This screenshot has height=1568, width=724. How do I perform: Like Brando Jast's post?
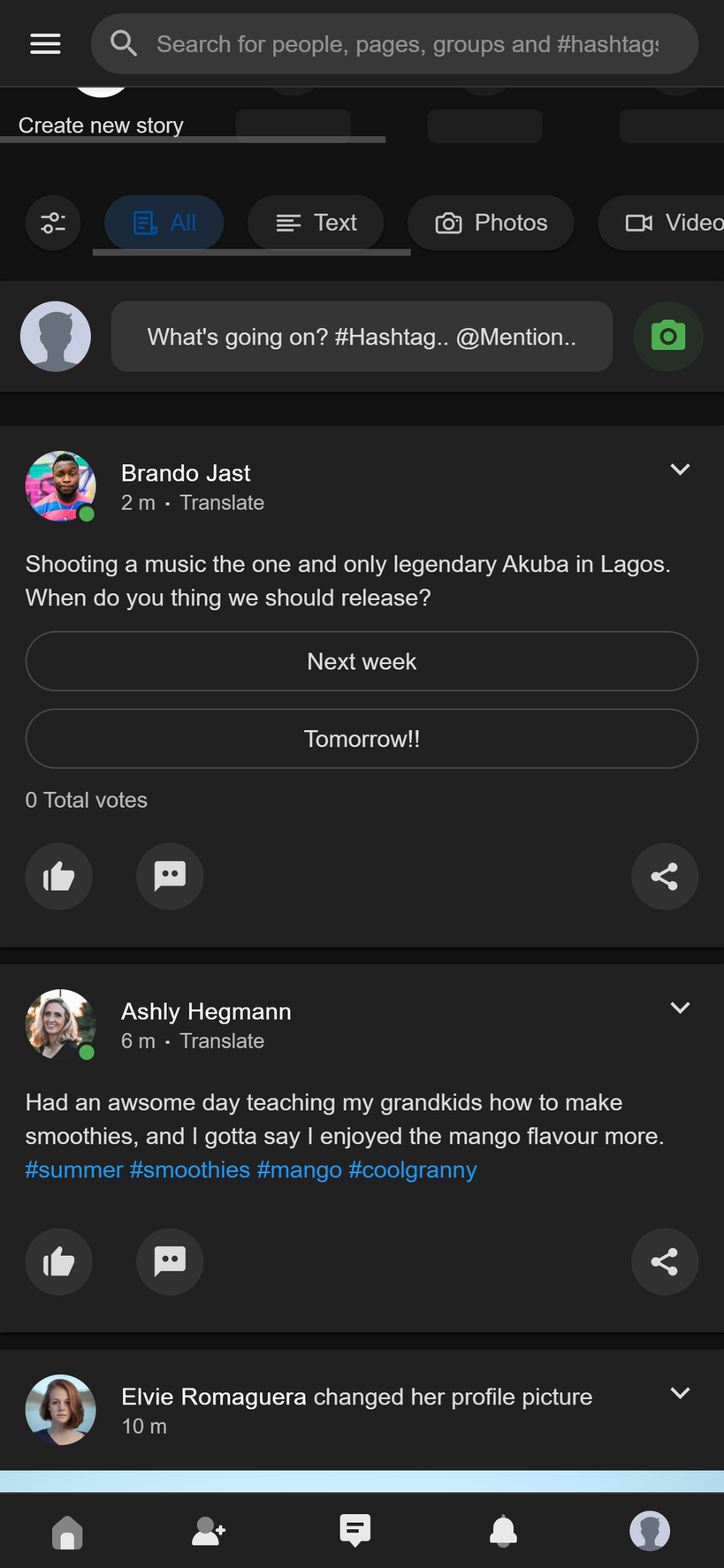(59, 877)
